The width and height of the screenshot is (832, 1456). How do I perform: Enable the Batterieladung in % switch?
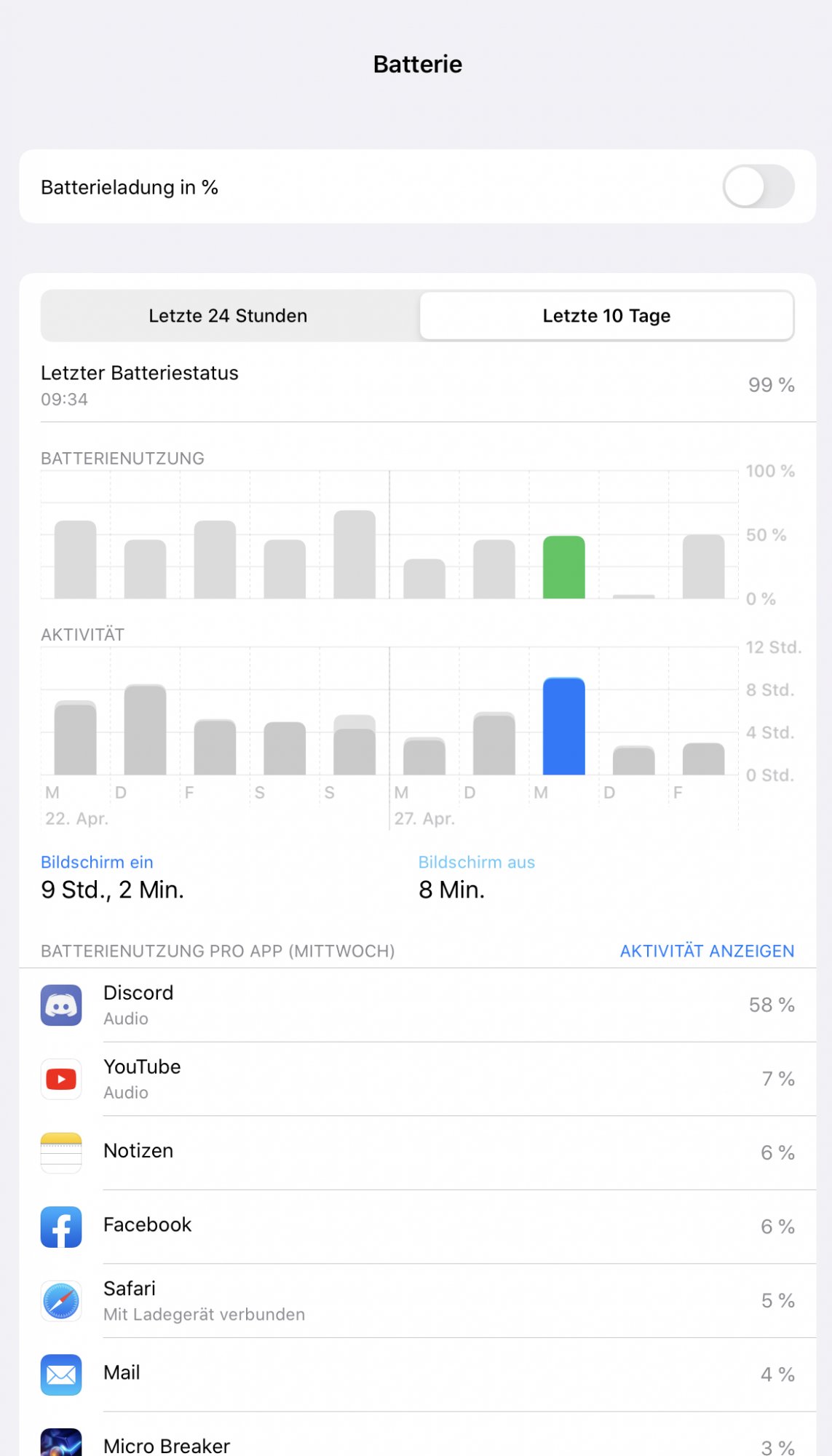tap(758, 186)
